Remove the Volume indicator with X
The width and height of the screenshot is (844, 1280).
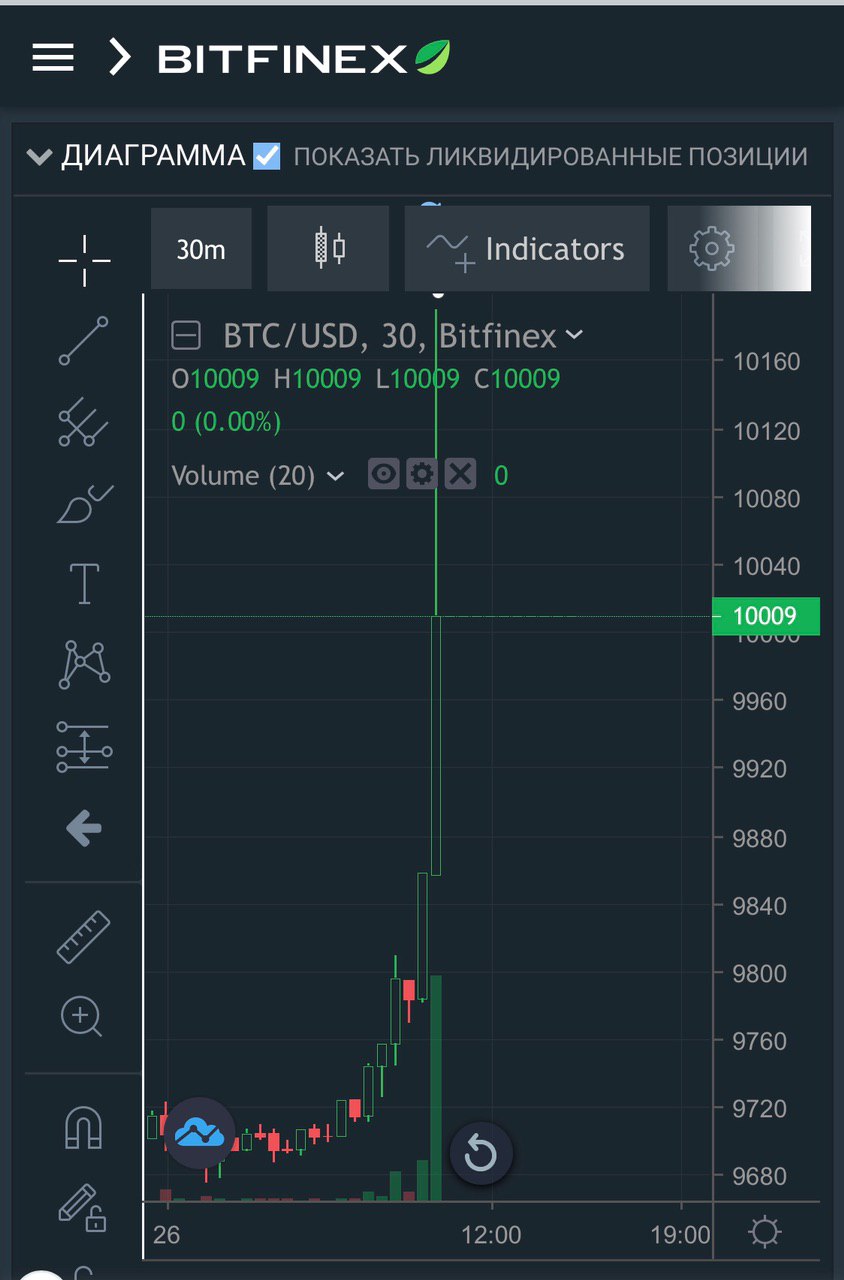[460, 475]
